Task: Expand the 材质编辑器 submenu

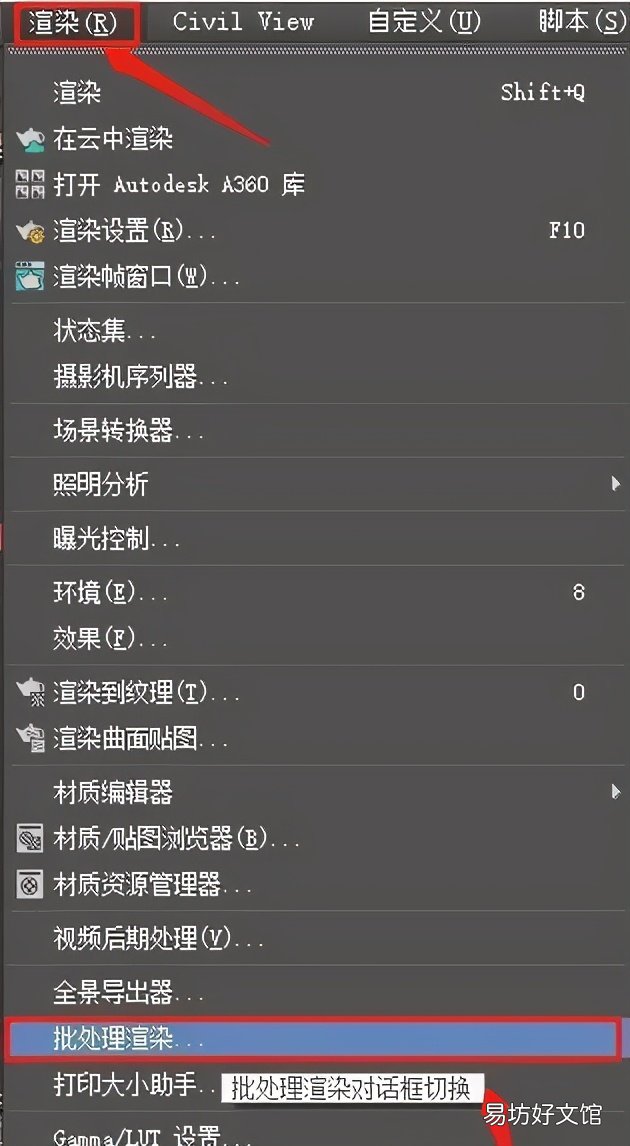Action: point(316,792)
